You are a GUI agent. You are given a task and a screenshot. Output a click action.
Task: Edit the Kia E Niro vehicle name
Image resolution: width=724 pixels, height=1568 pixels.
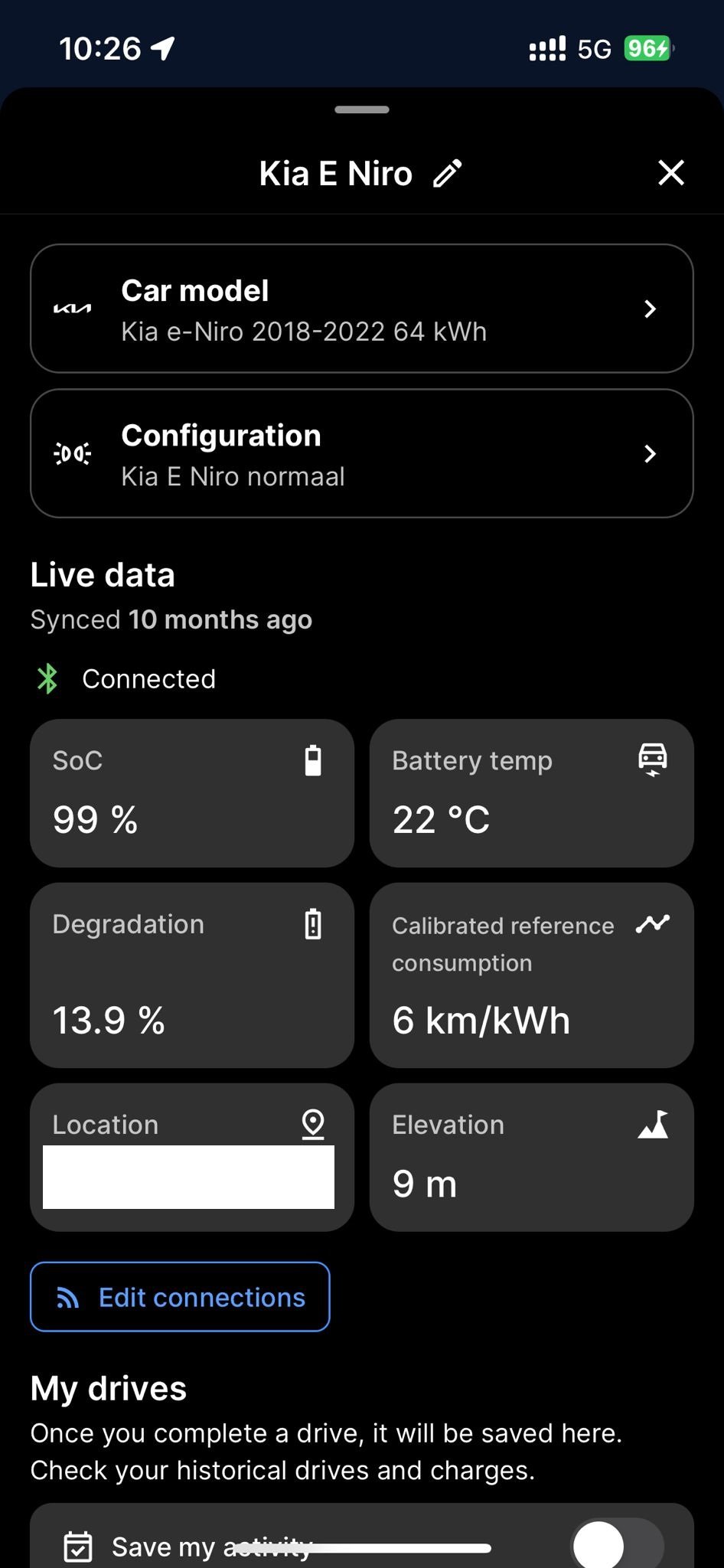pyautogui.click(x=448, y=174)
